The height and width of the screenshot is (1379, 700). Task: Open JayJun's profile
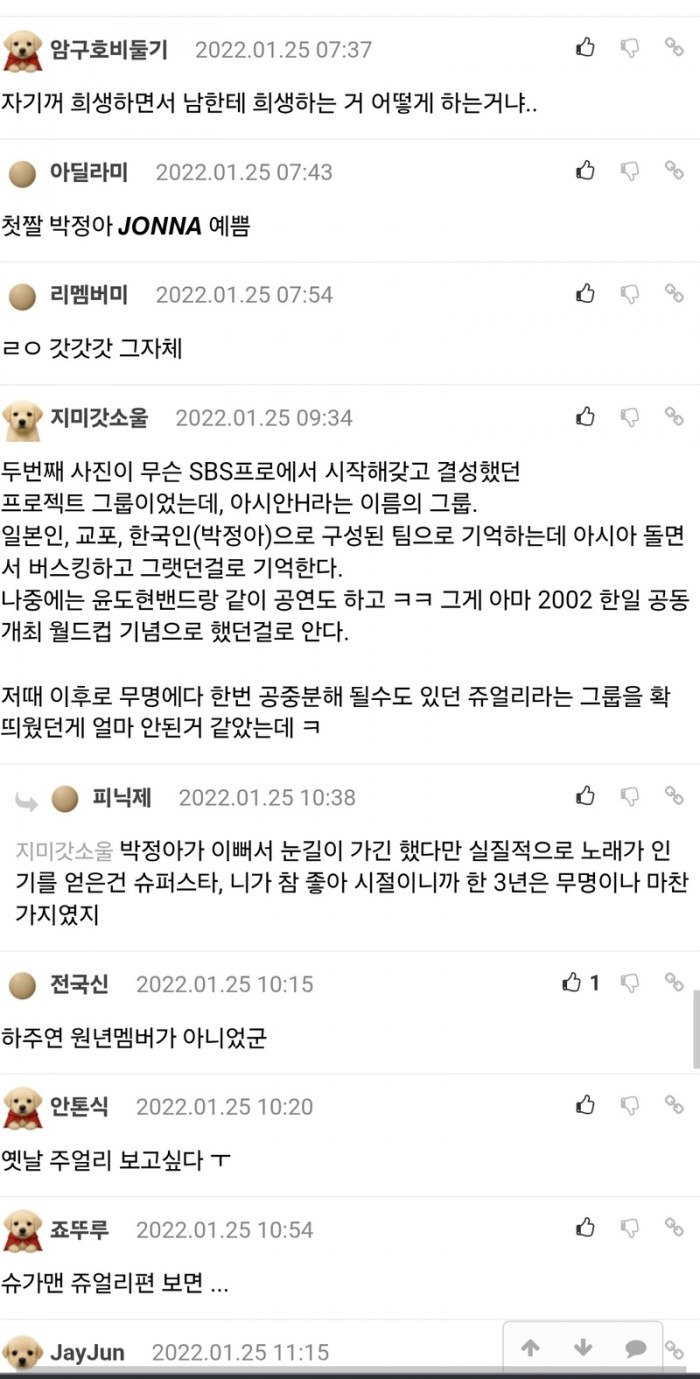(x=87, y=1352)
